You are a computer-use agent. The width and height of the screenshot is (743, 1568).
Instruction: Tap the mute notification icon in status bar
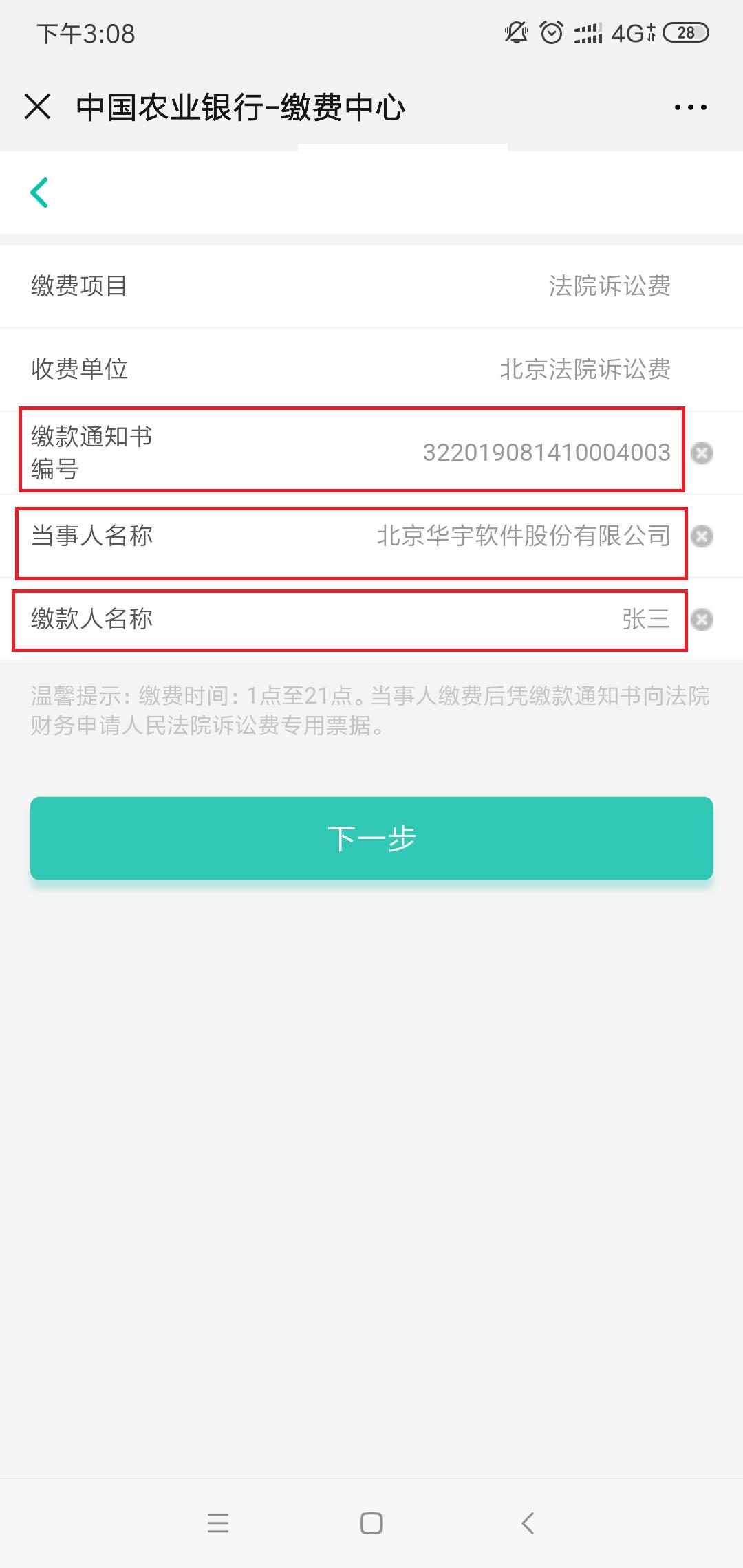(516, 31)
